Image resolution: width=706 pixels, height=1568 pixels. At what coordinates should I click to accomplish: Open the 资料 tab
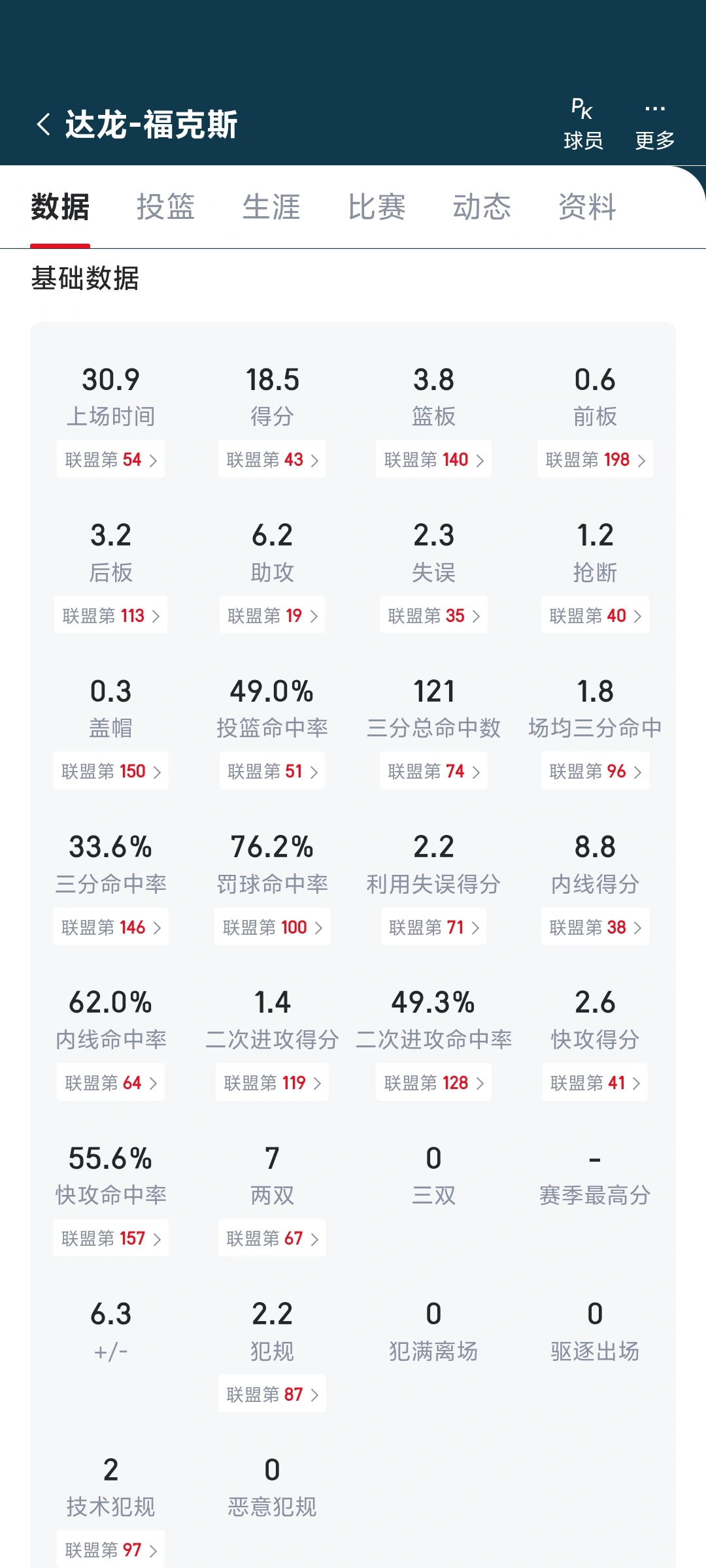click(x=586, y=207)
